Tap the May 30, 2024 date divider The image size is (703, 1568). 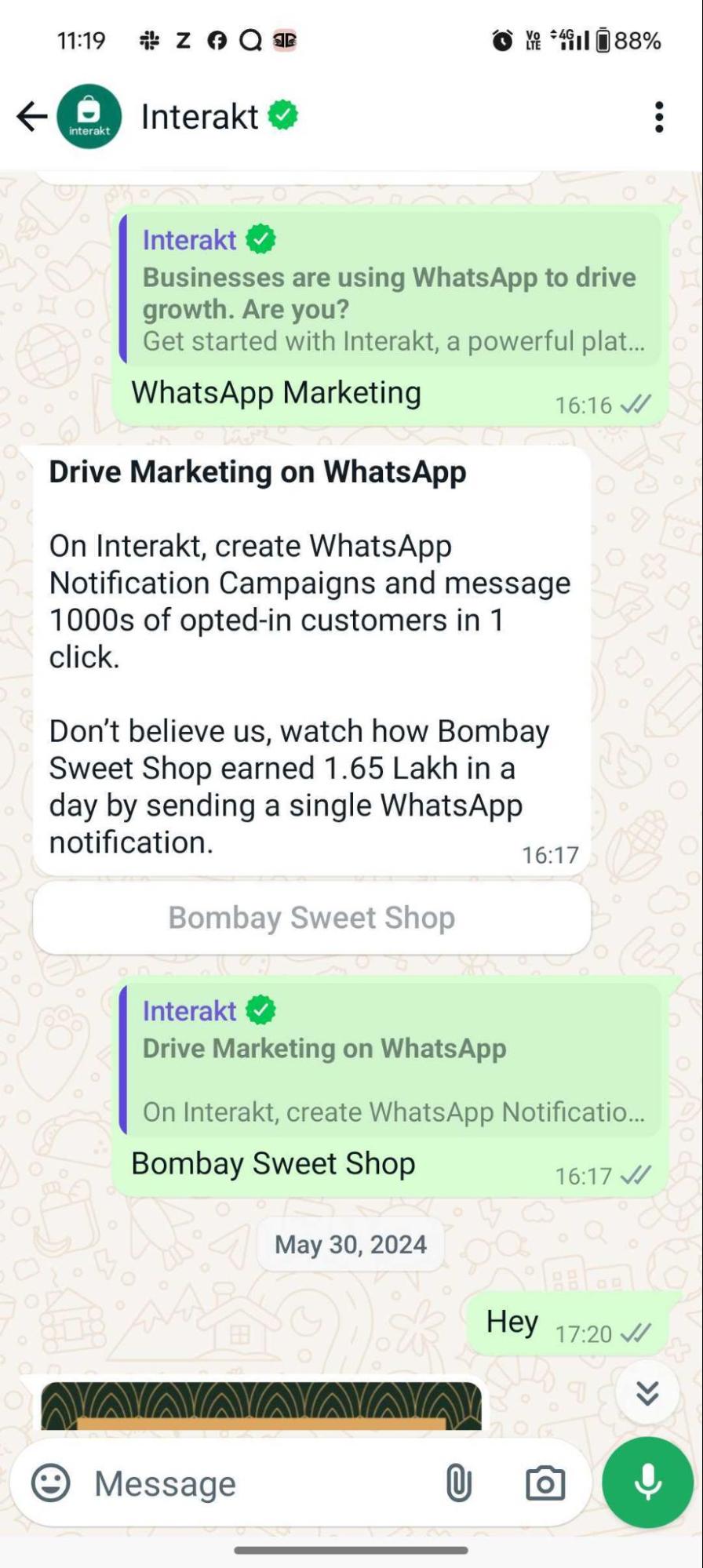(350, 1244)
